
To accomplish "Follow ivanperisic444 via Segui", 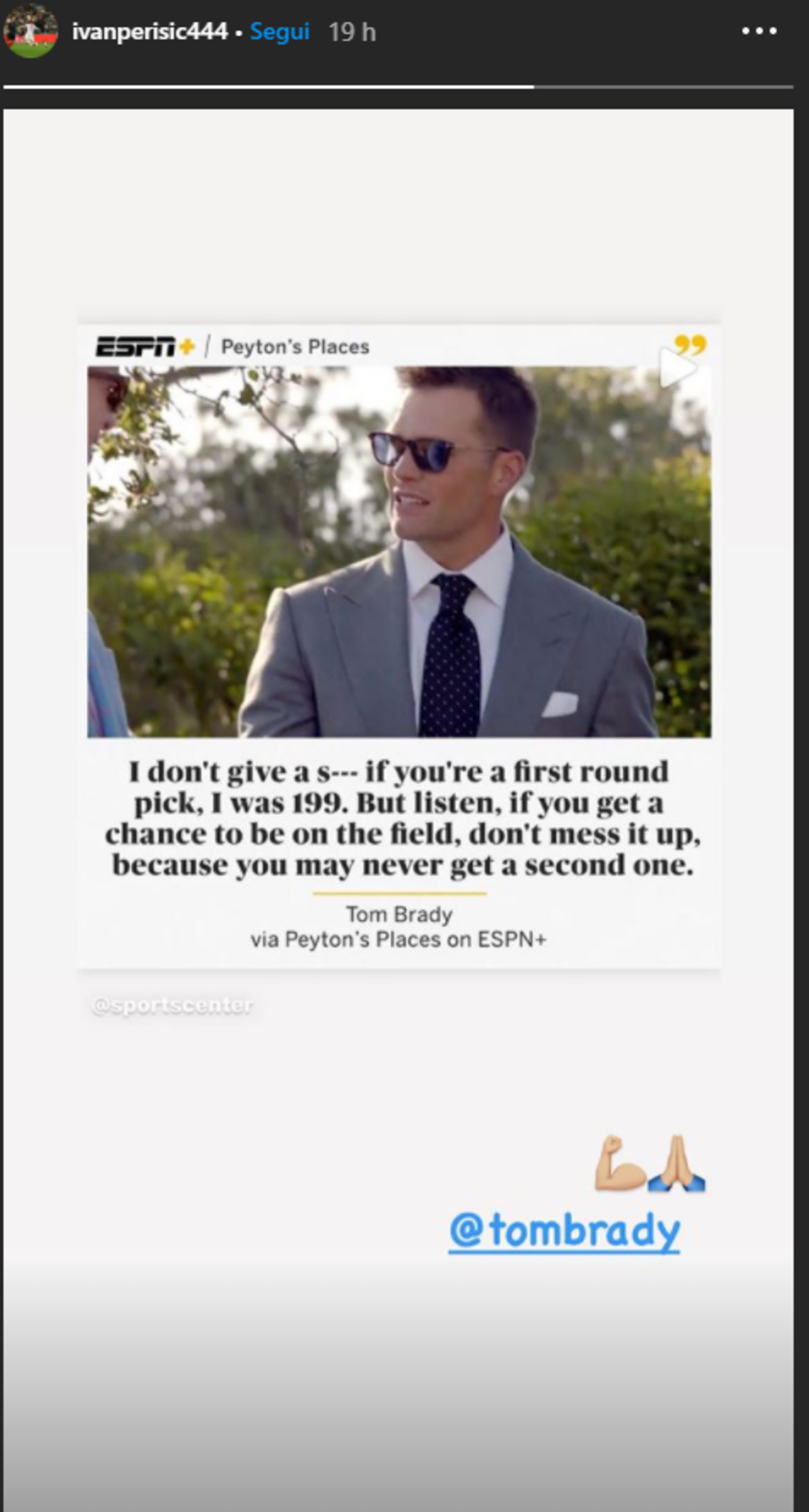I will point(279,32).
